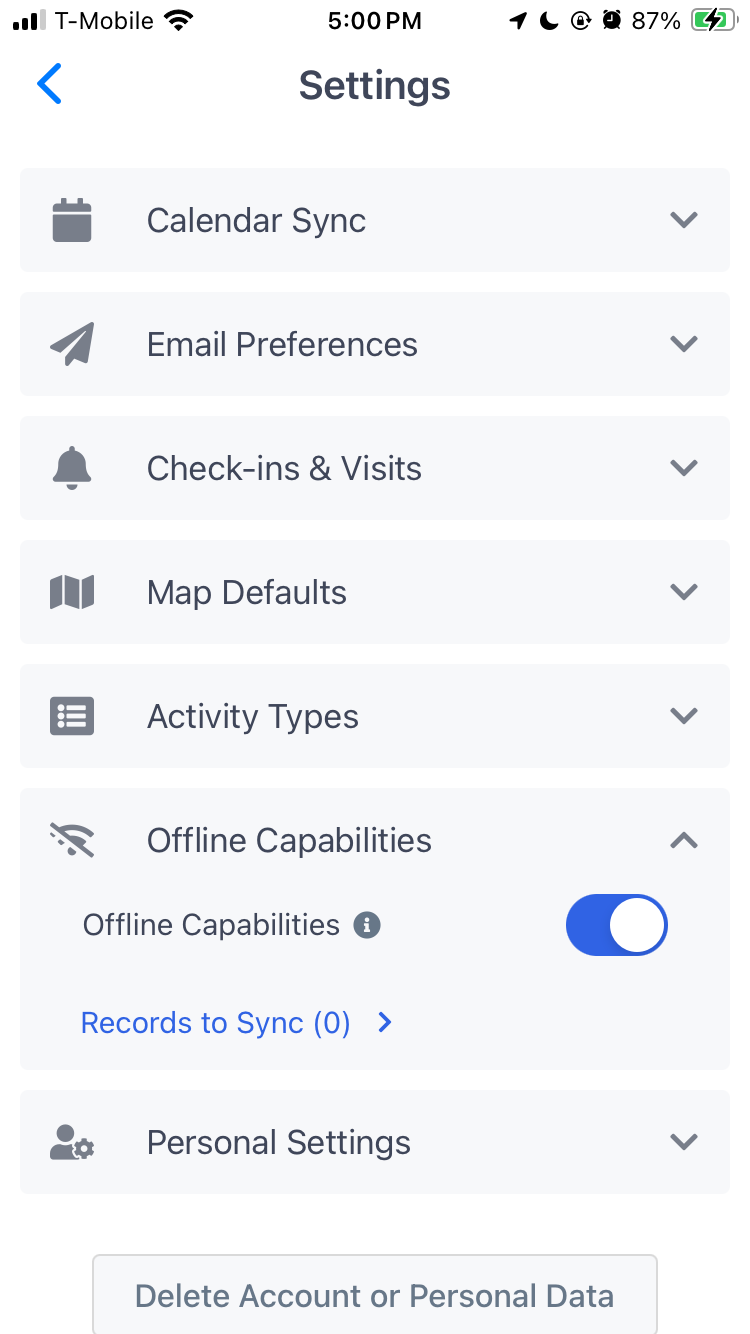Viewport: 750px width, 1334px height.
Task: Open the Check-ins & Visits section
Action: pos(375,468)
